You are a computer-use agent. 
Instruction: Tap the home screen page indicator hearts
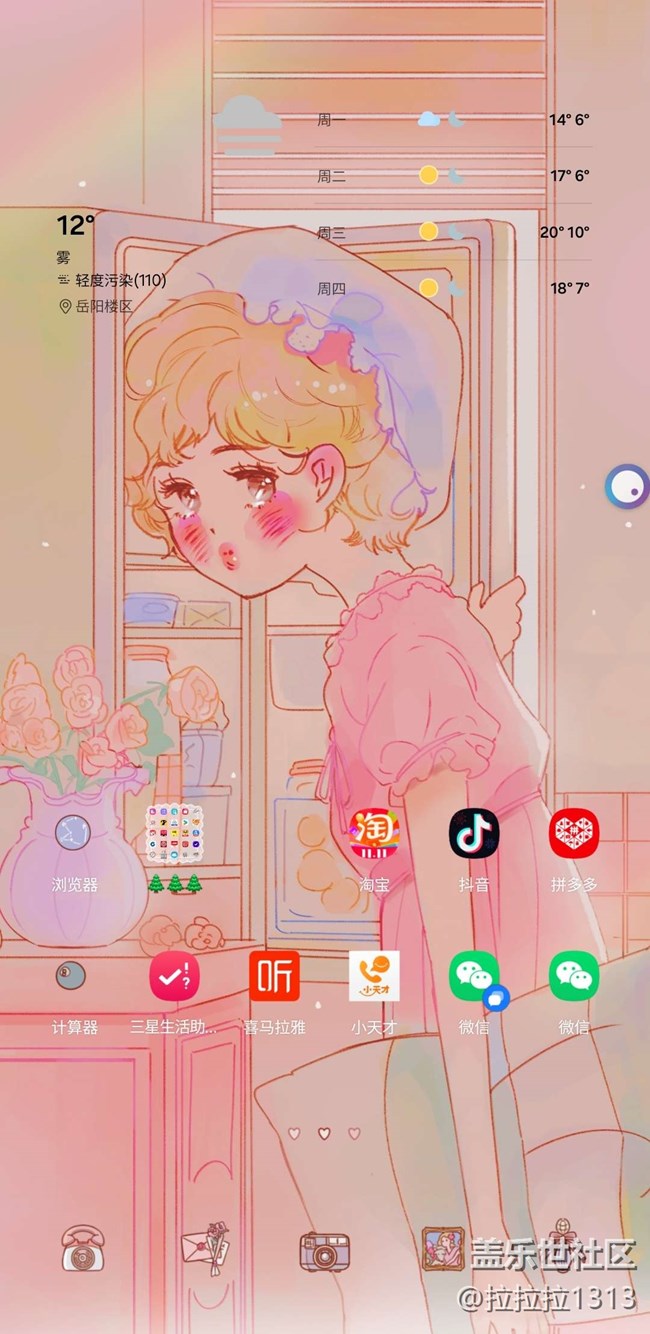click(x=323, y=1133)
